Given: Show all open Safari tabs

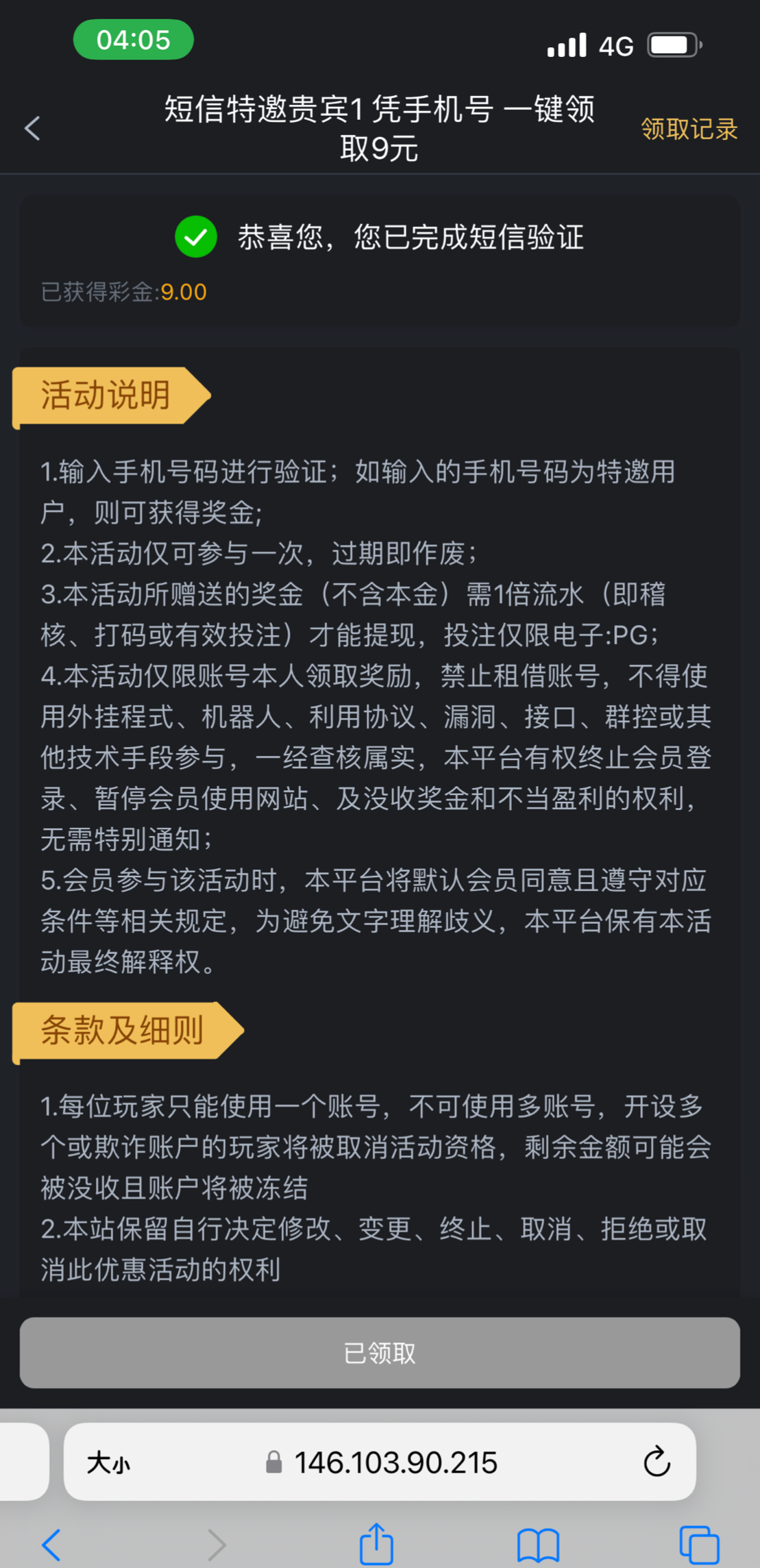Looking at the screenshot, I should [698, 1545].
